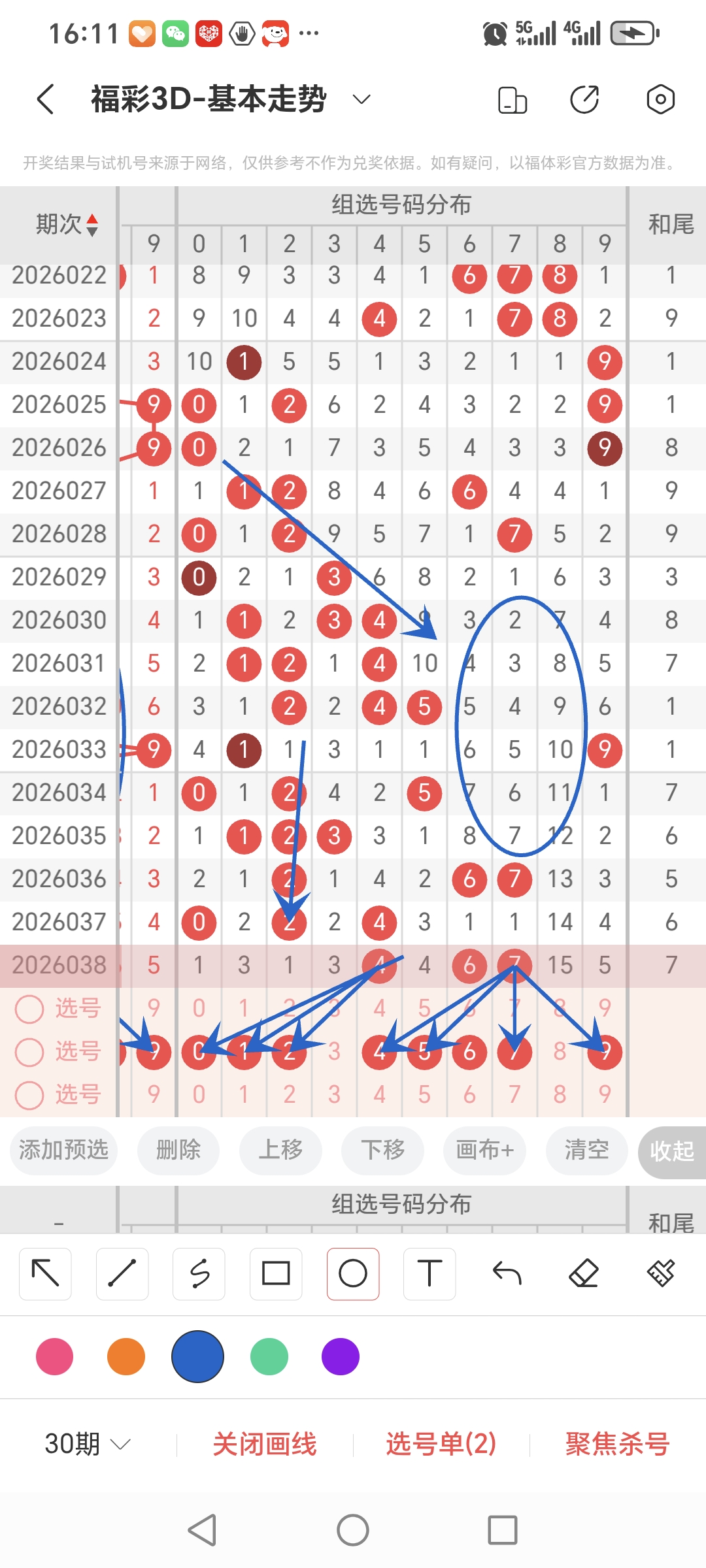Enlarge the canvas with 画布+
The height and width of the screenshot is (1568, 706).
[x=484, y=1150]
